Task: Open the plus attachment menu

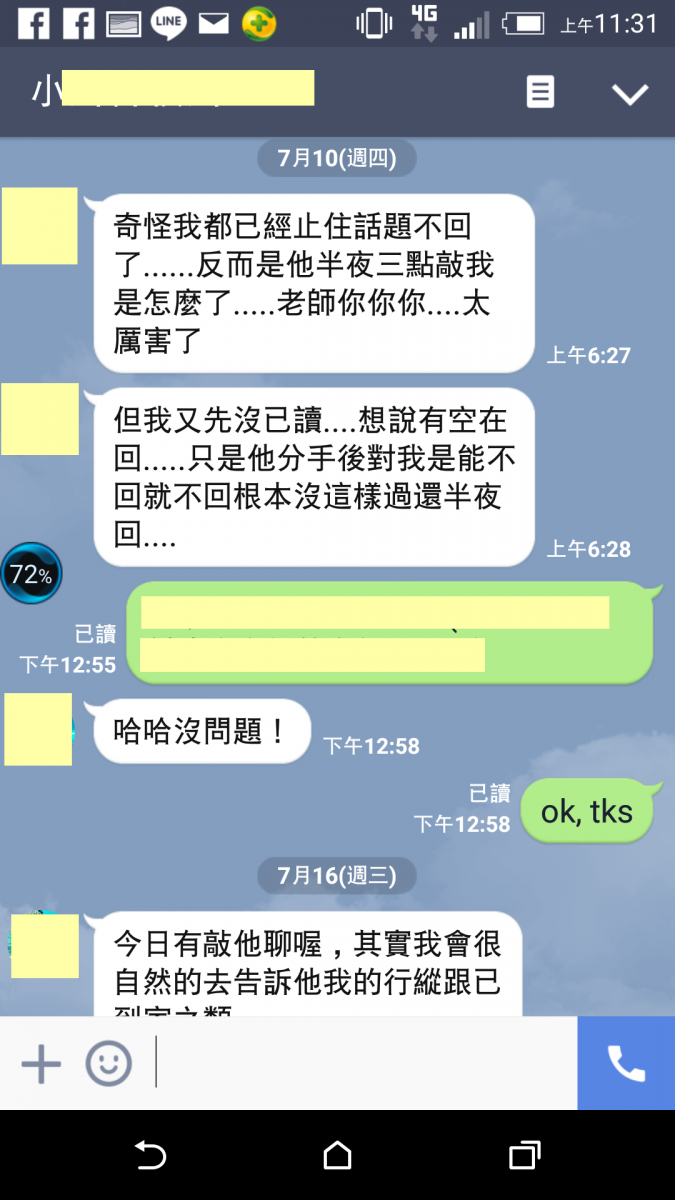Action: click(41, 1063)
